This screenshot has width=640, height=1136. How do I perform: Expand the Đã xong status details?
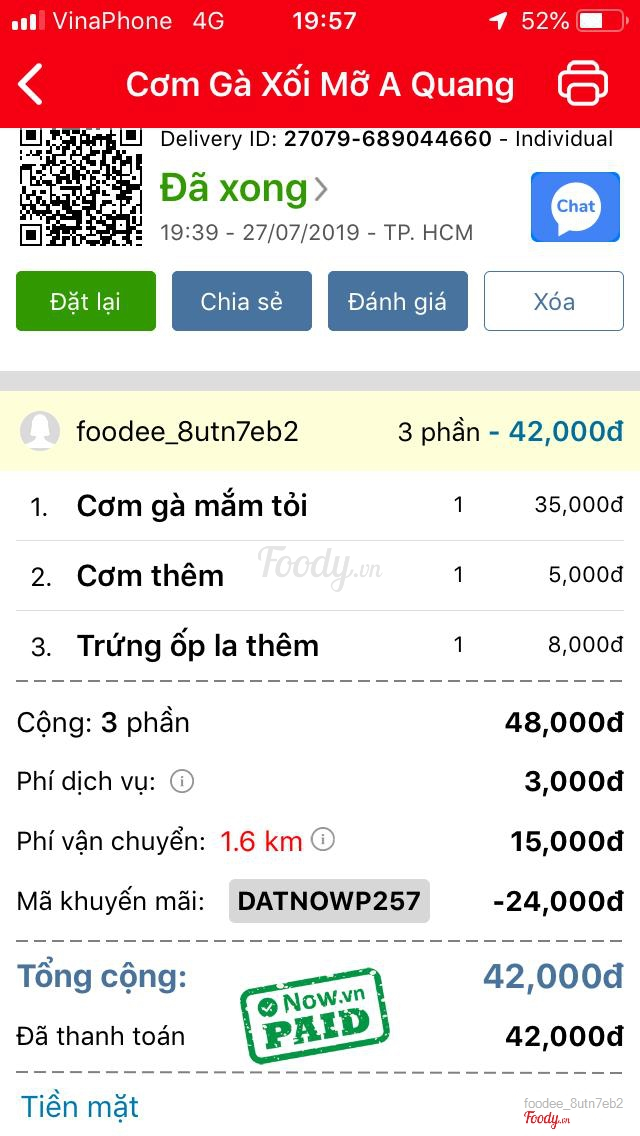click(245, 189)
